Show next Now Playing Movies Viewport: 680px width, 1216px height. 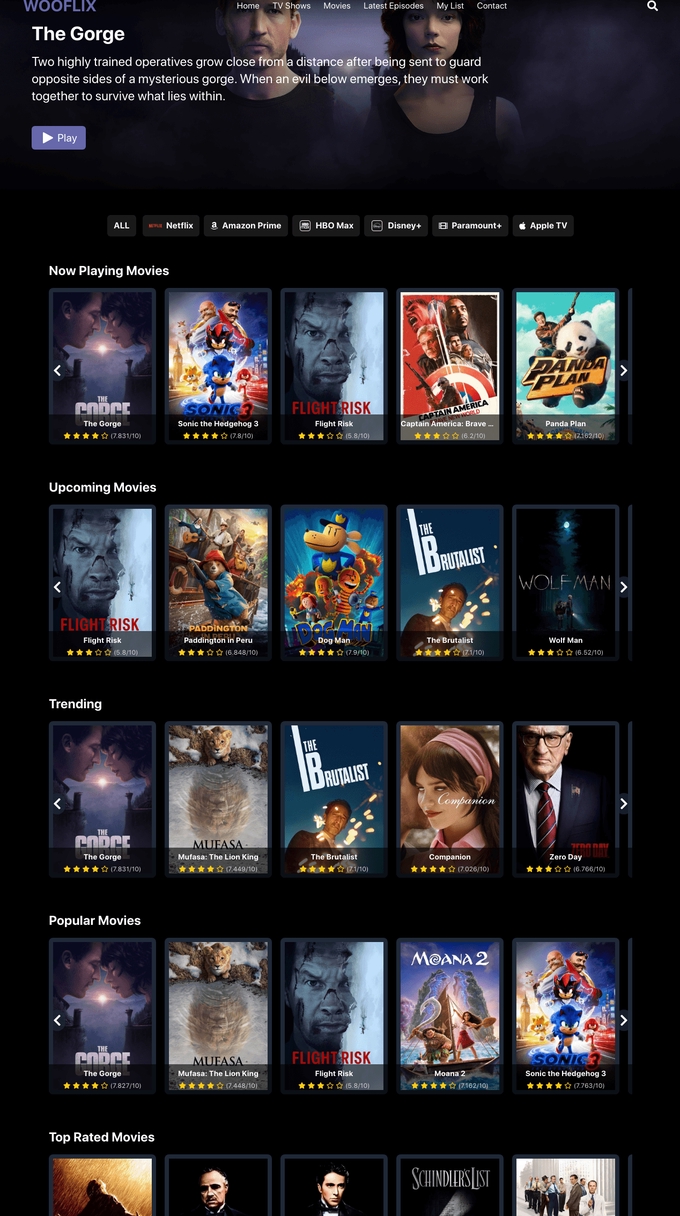(623, 370)
